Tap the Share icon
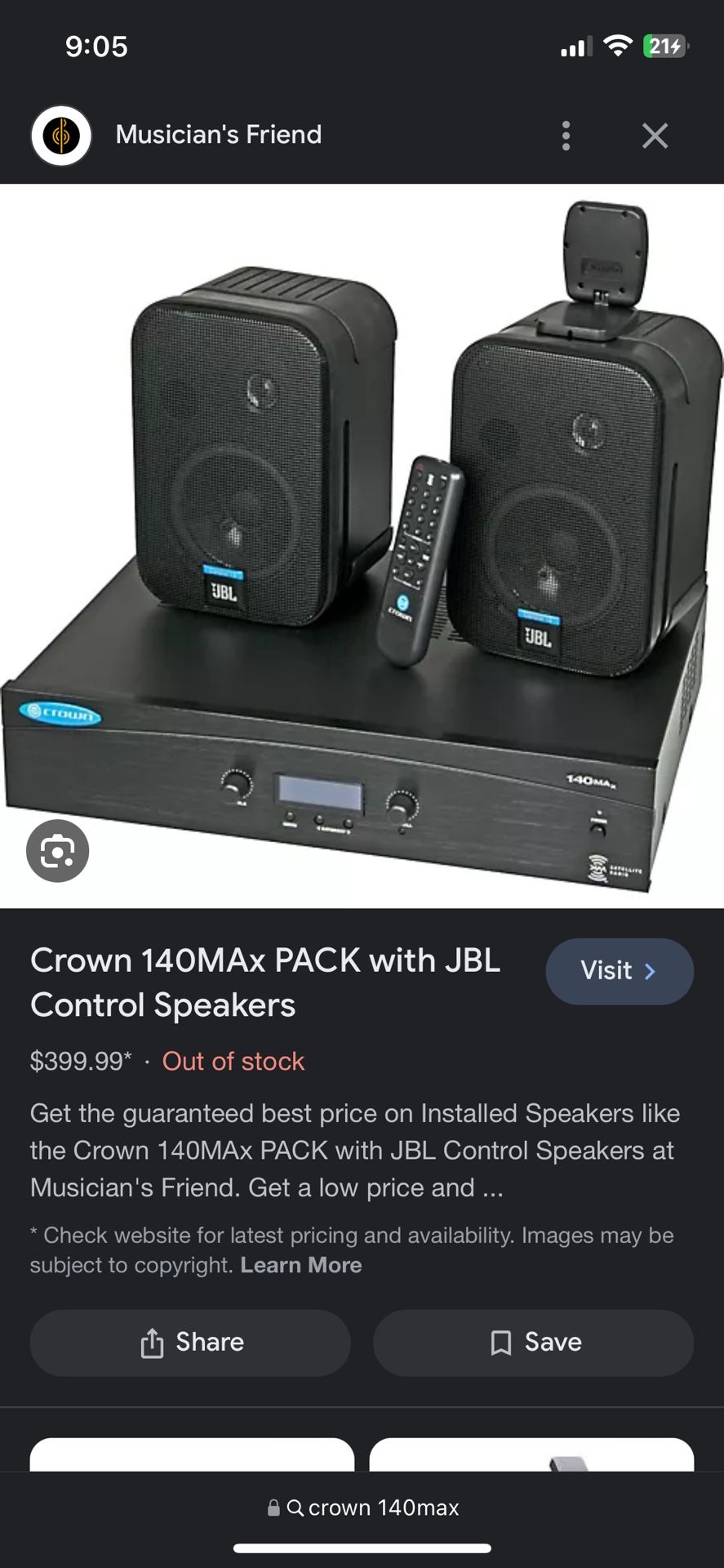Screen dimensions: 724x1568 152,1342
